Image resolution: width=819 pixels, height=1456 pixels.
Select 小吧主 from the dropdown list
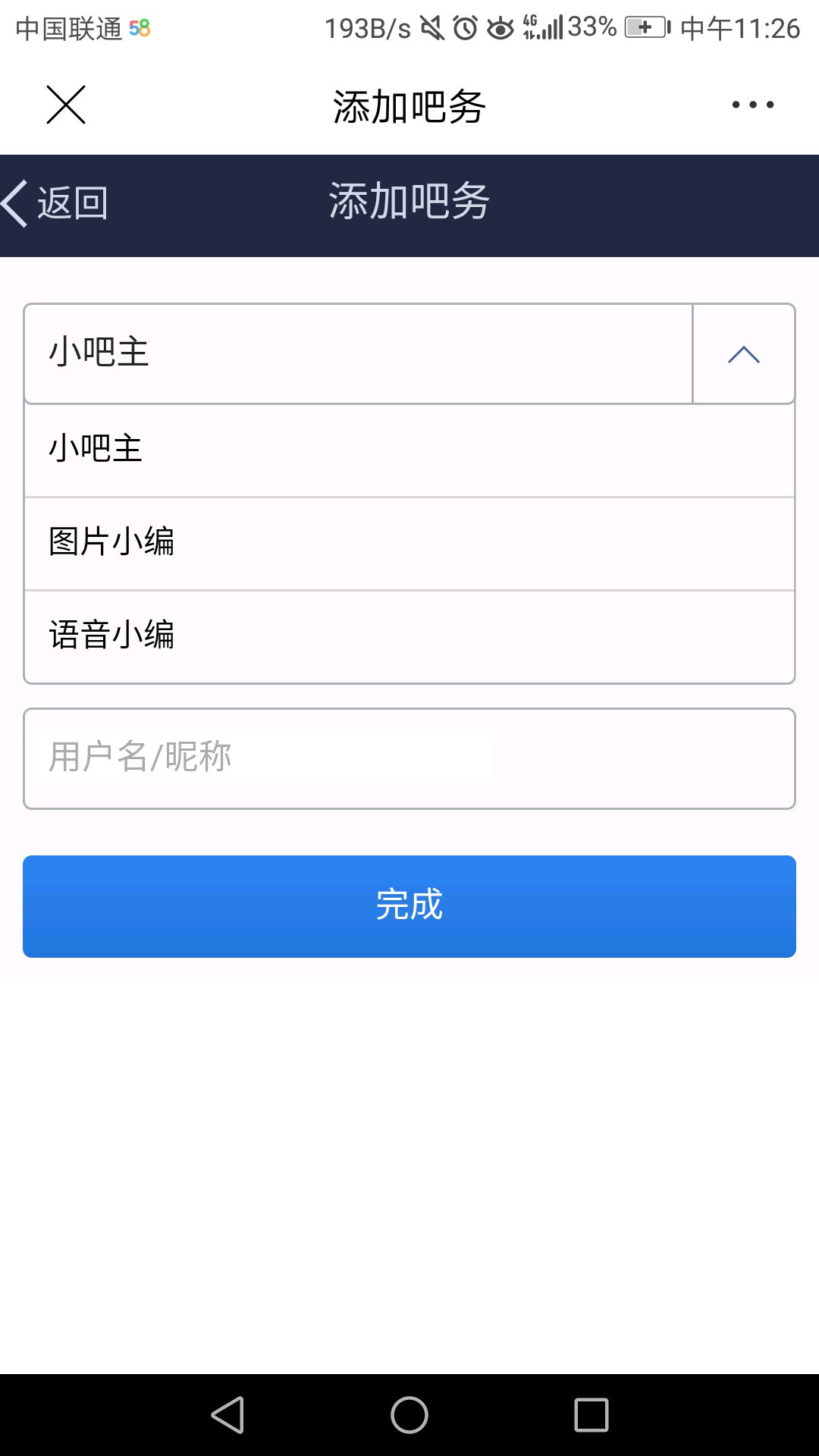tap(409, 450)
